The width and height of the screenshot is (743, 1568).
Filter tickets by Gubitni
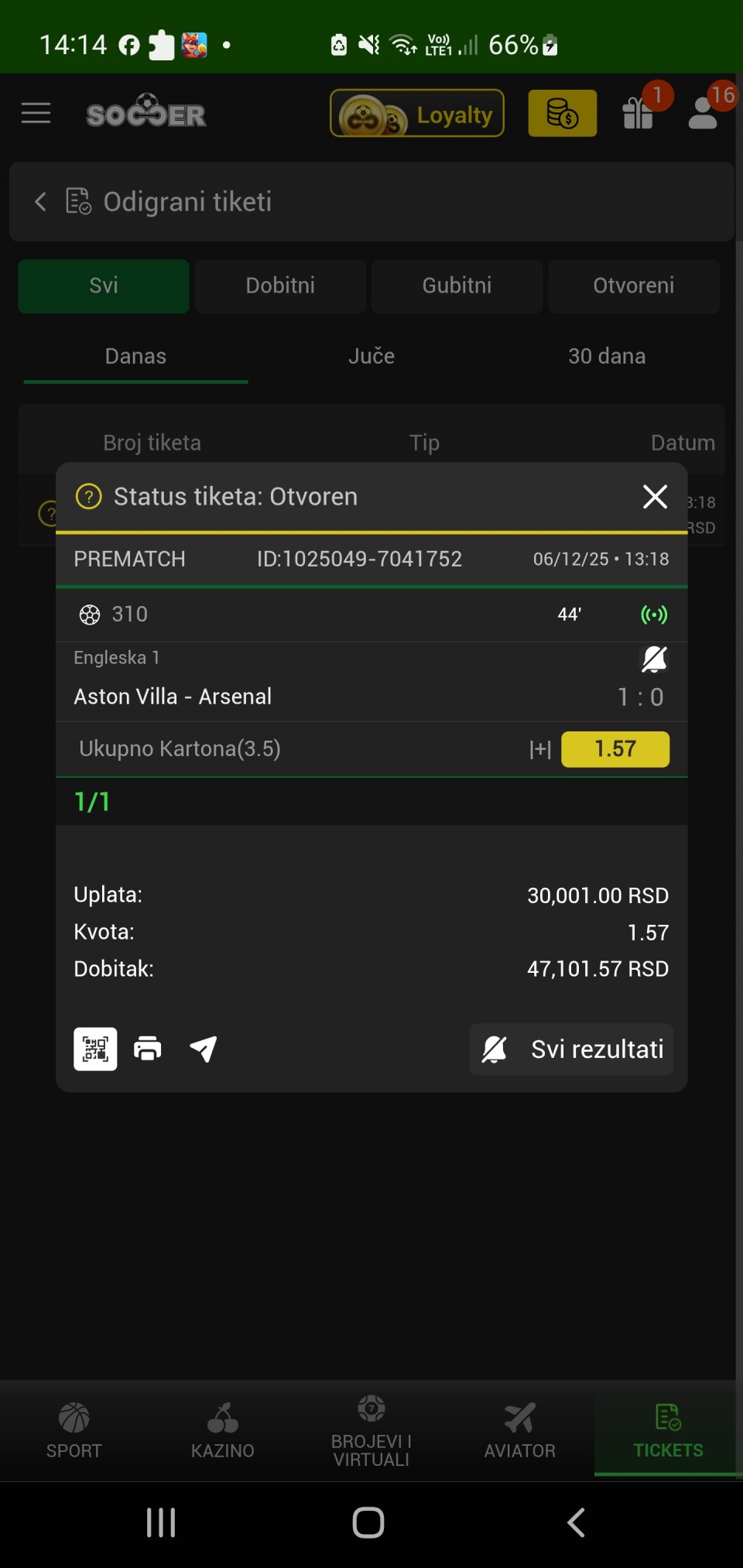click(x=457, y=286)
